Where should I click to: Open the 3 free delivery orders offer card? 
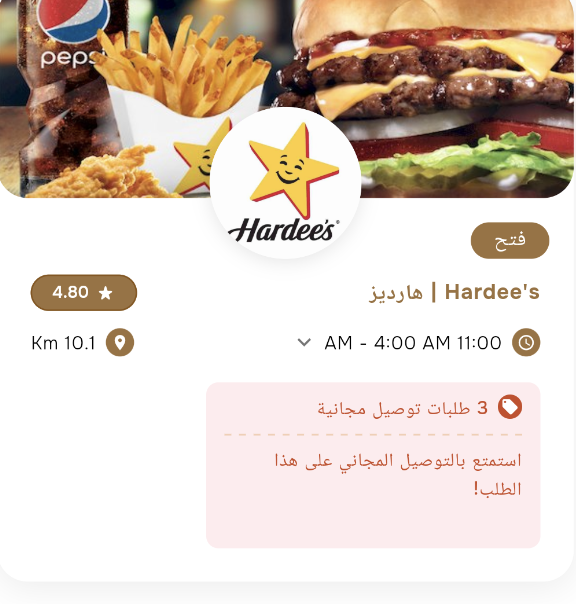click(x=373, y=465)
